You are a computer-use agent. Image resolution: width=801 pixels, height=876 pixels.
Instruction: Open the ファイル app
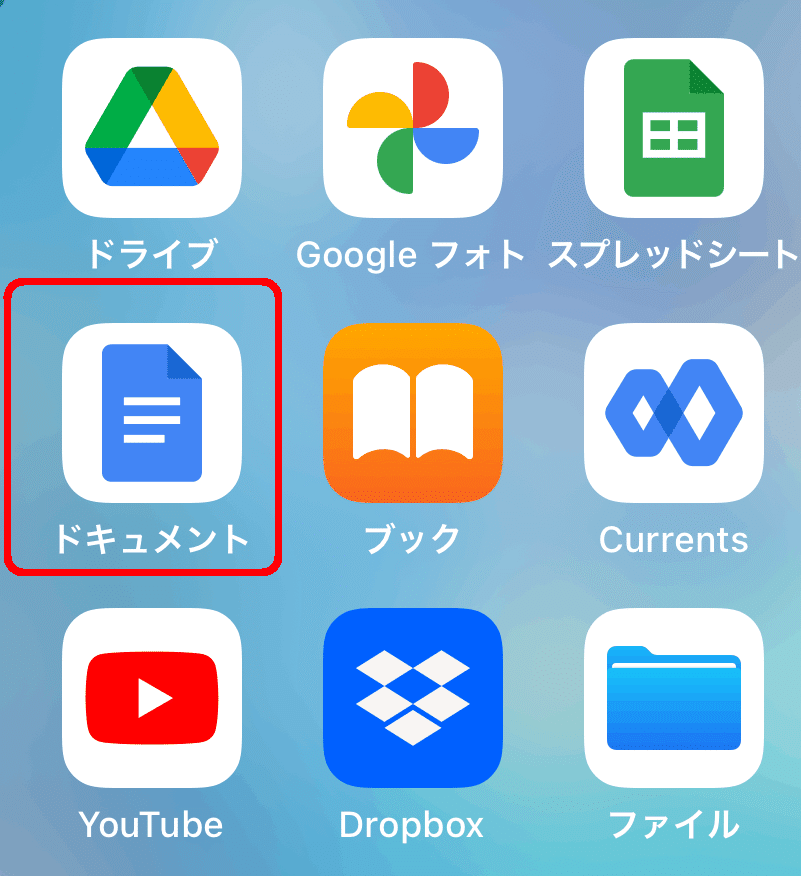click(x=673, y=697)
